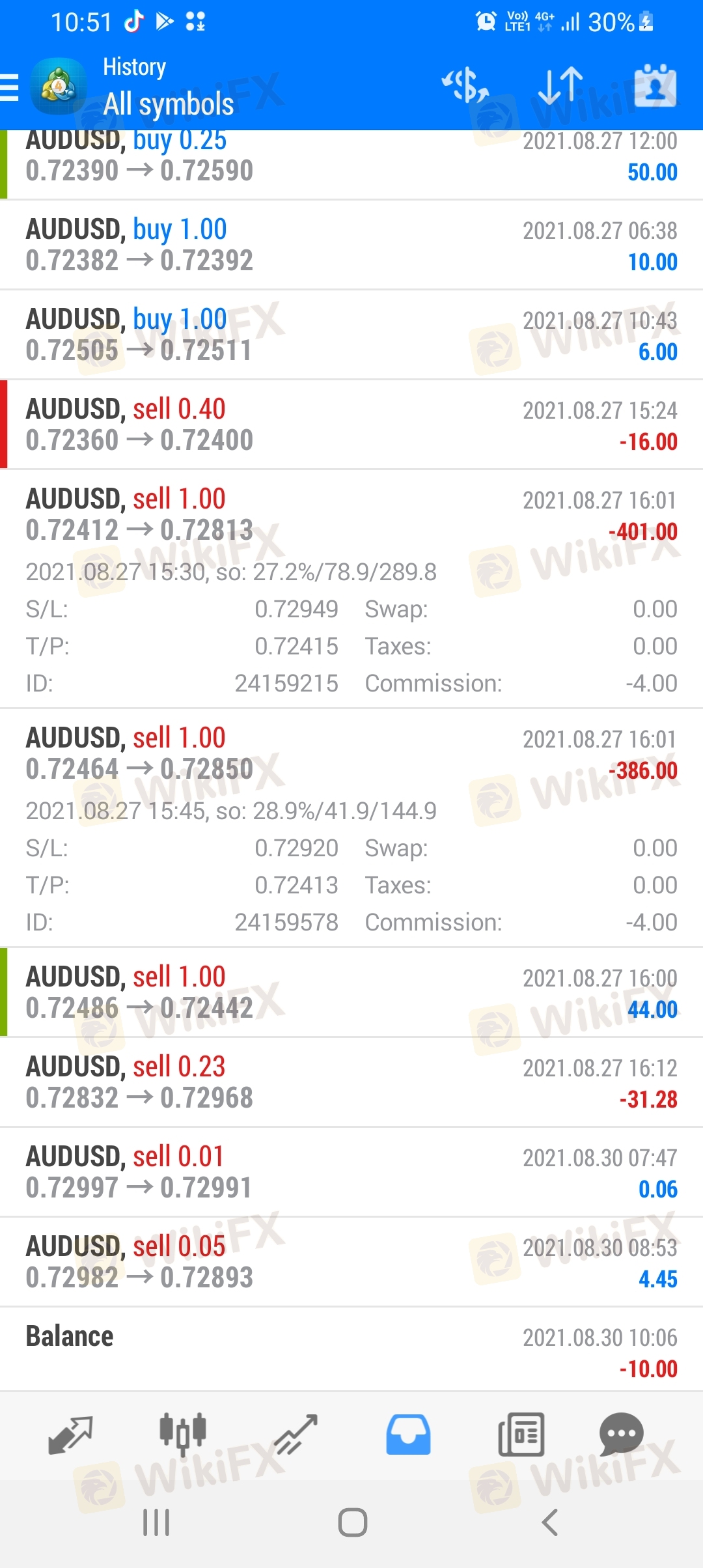Open the hamburger drawer menu
Screen dimensions: 703x1568
point(10,87)
